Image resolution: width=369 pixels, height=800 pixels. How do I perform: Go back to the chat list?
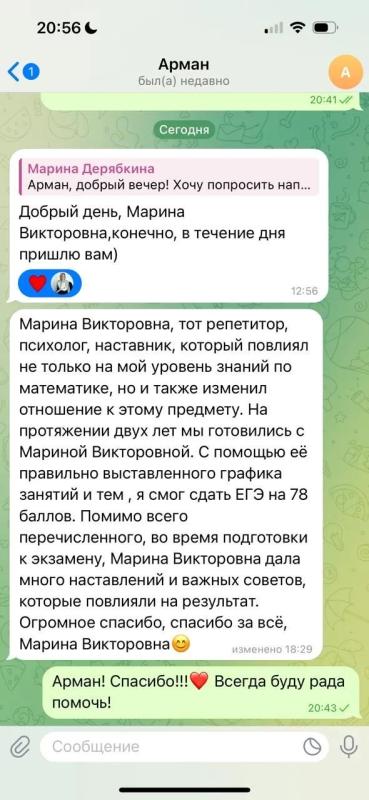pos(24,72)
